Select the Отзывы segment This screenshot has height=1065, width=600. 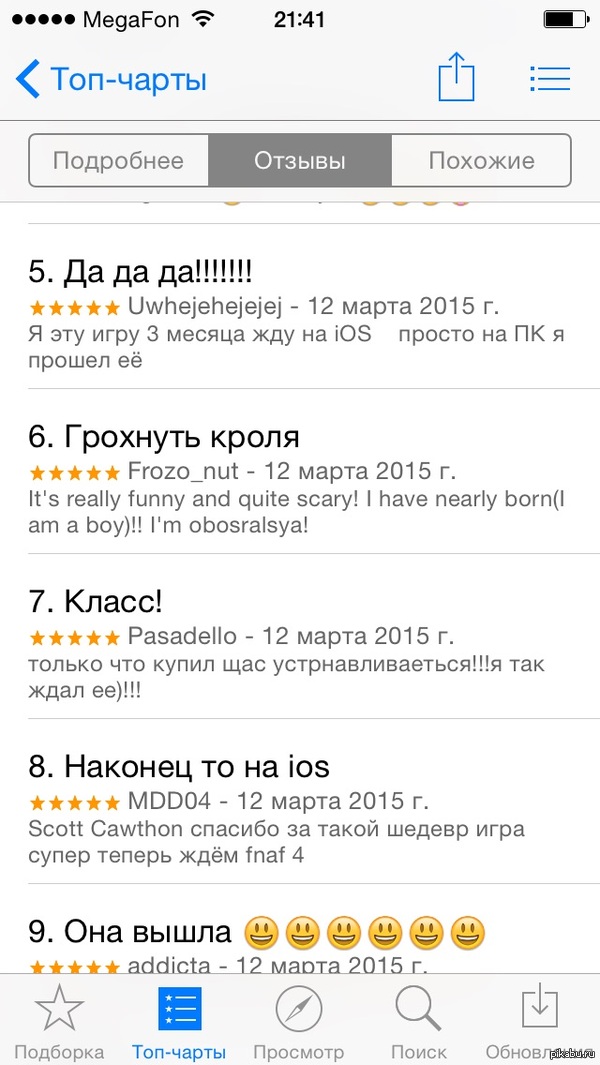[x=300, y=161]
